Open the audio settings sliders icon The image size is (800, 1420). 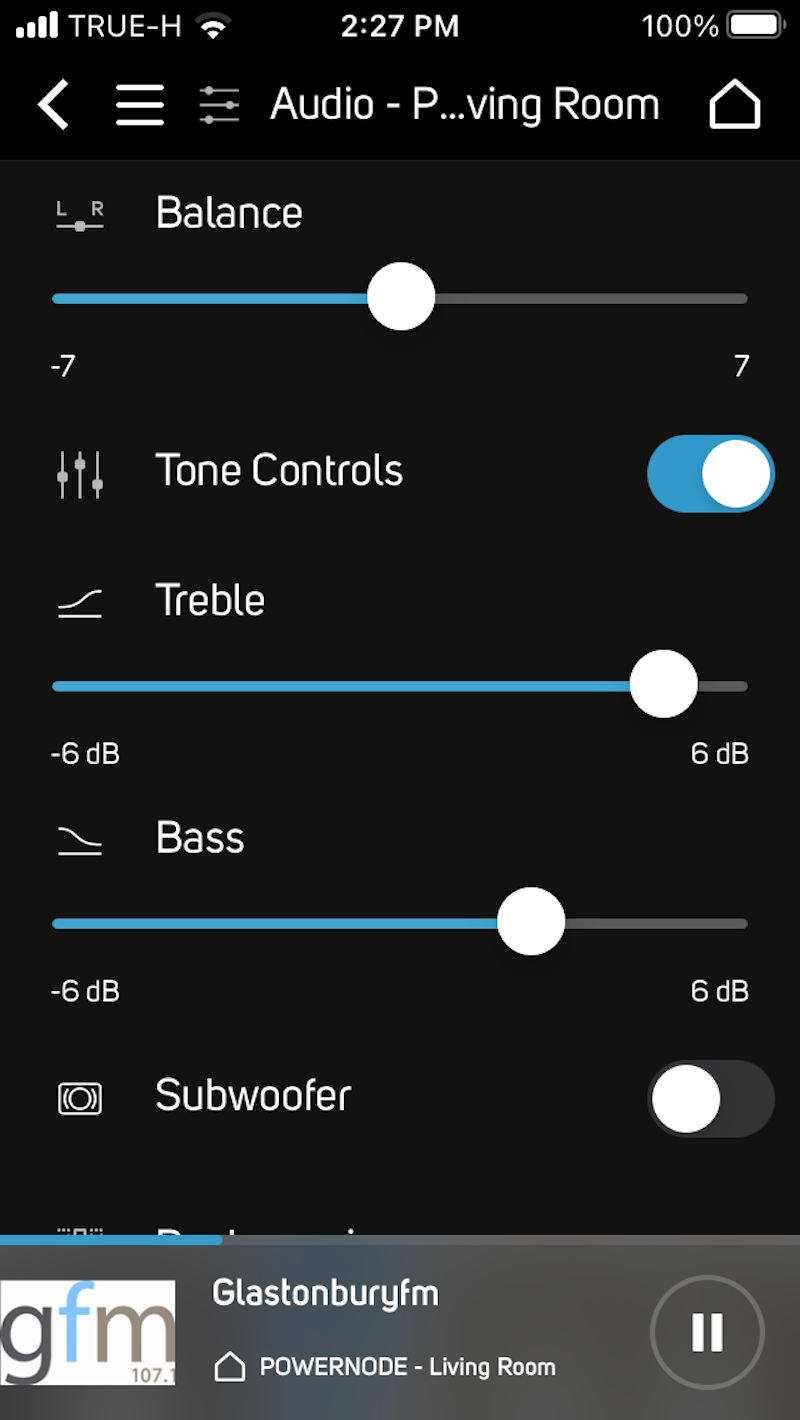[x=219, y=105]
